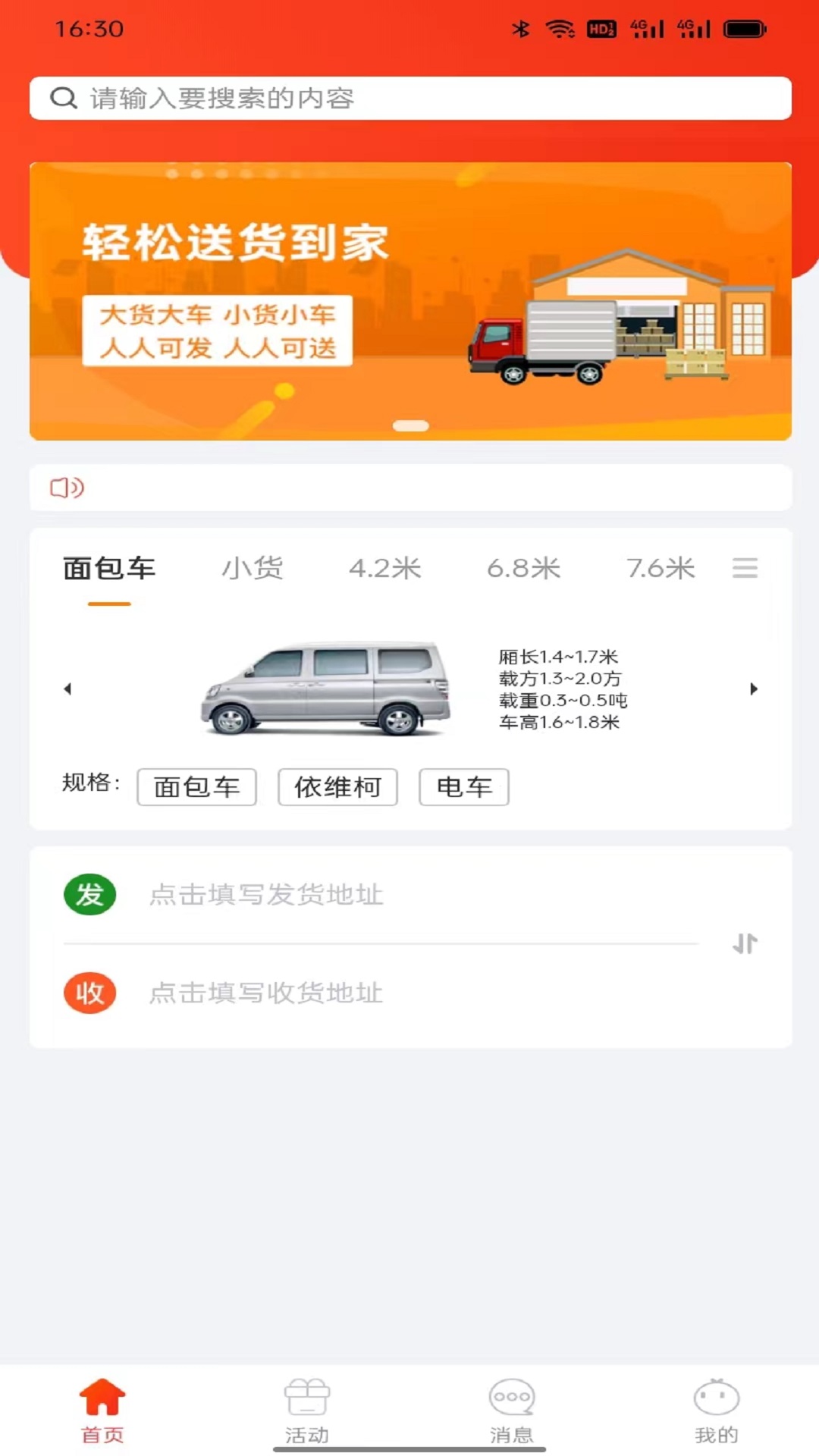The height and width of the screenshot is (1456, 819).
Task: Tap the swap addresses arrows icon
Action: (744, 943)
